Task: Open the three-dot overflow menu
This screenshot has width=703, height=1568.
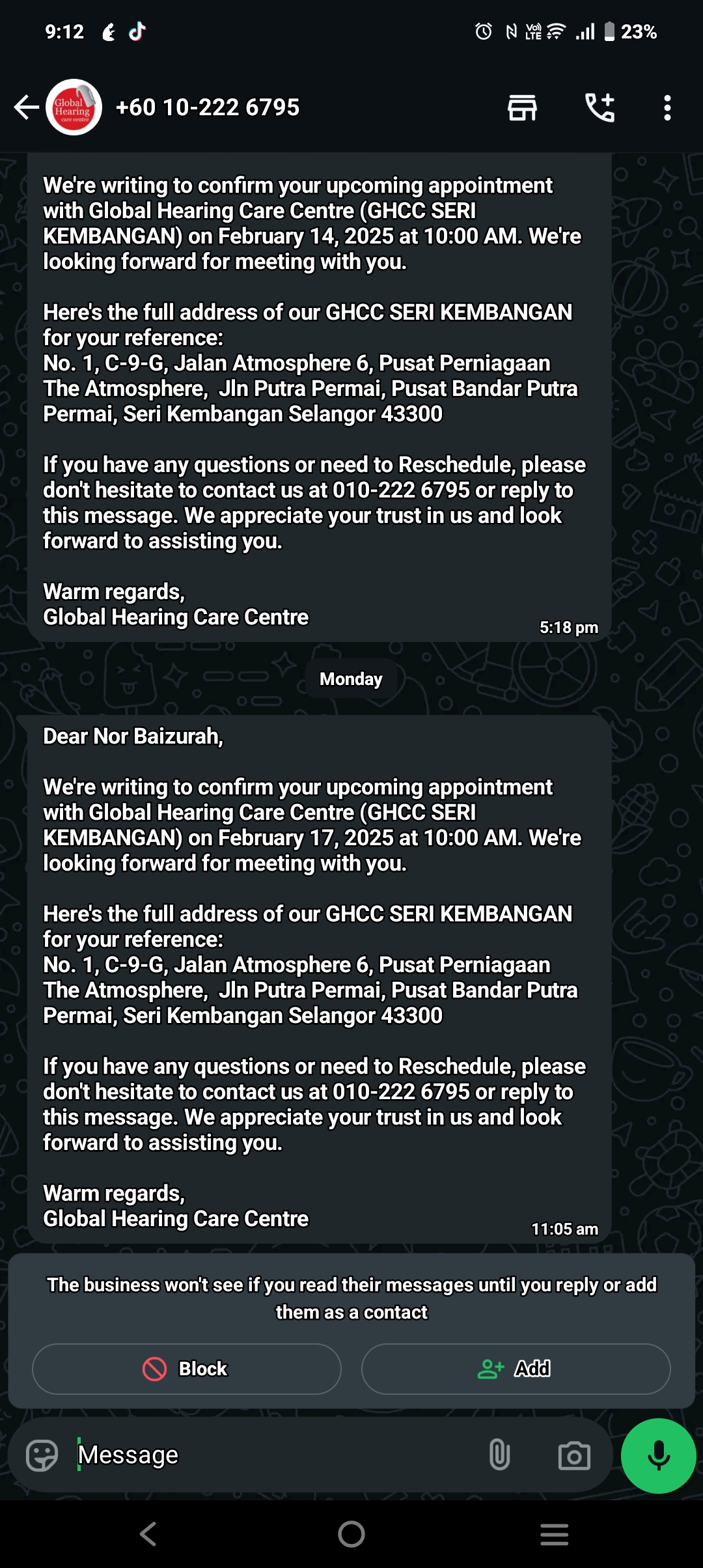Action: pos(667,107)
